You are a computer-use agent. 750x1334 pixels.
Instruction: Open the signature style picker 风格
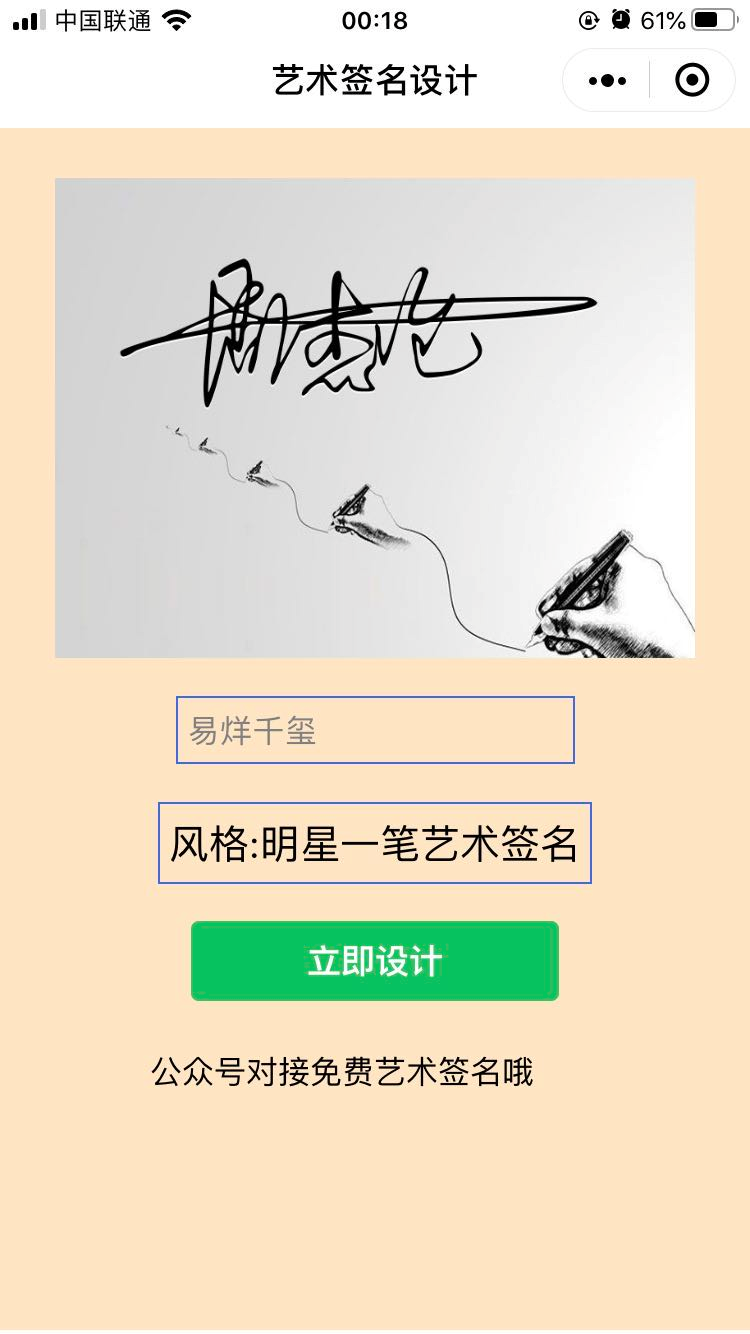(x=375, y=843)
